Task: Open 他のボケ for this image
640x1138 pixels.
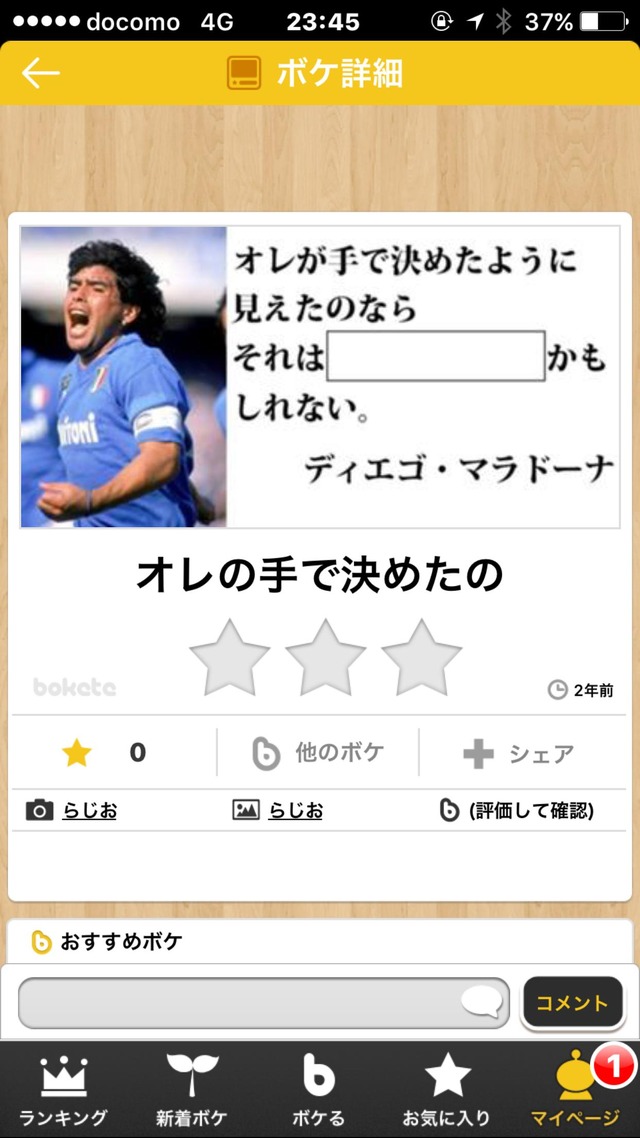Action: coord(318,753)
